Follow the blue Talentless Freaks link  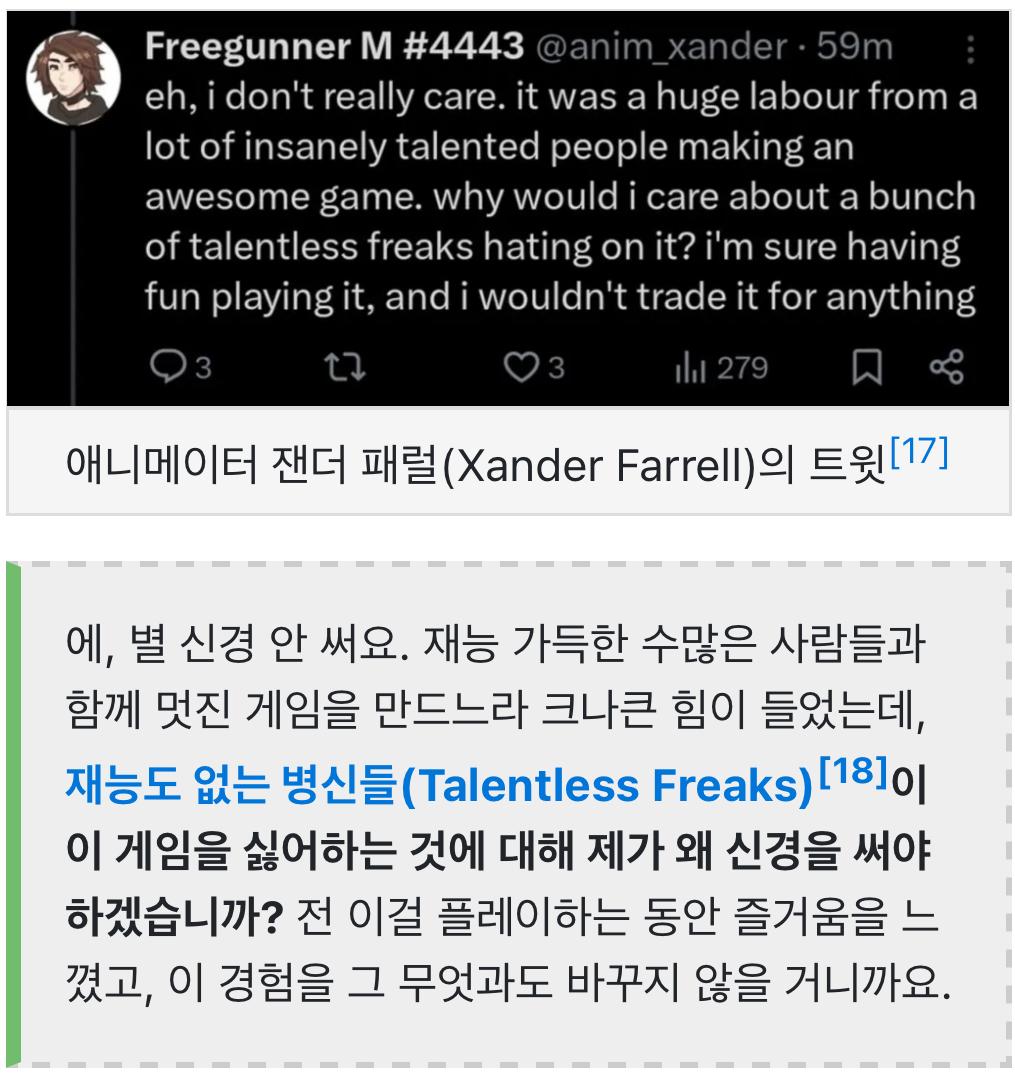point(438,787)
